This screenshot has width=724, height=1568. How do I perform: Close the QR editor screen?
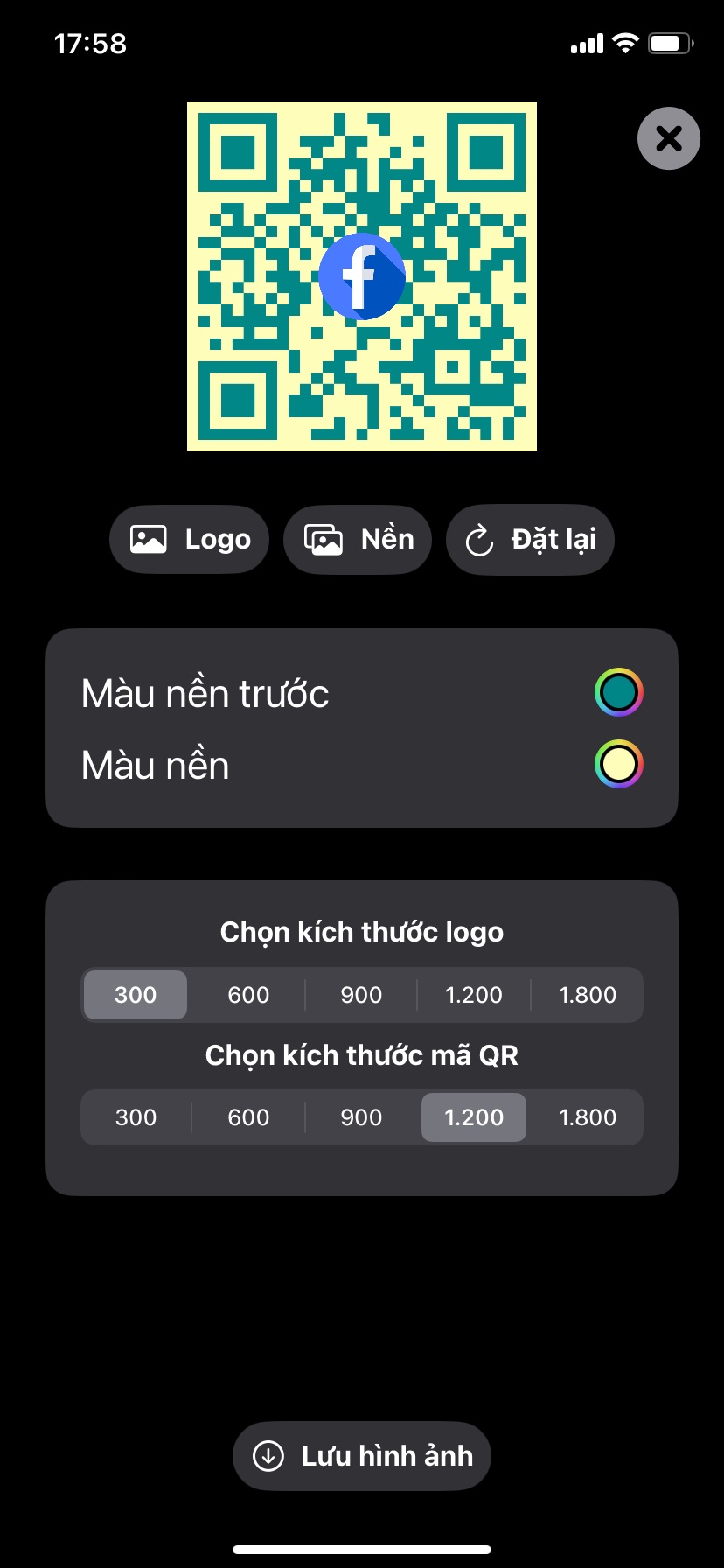pos(669,138)
